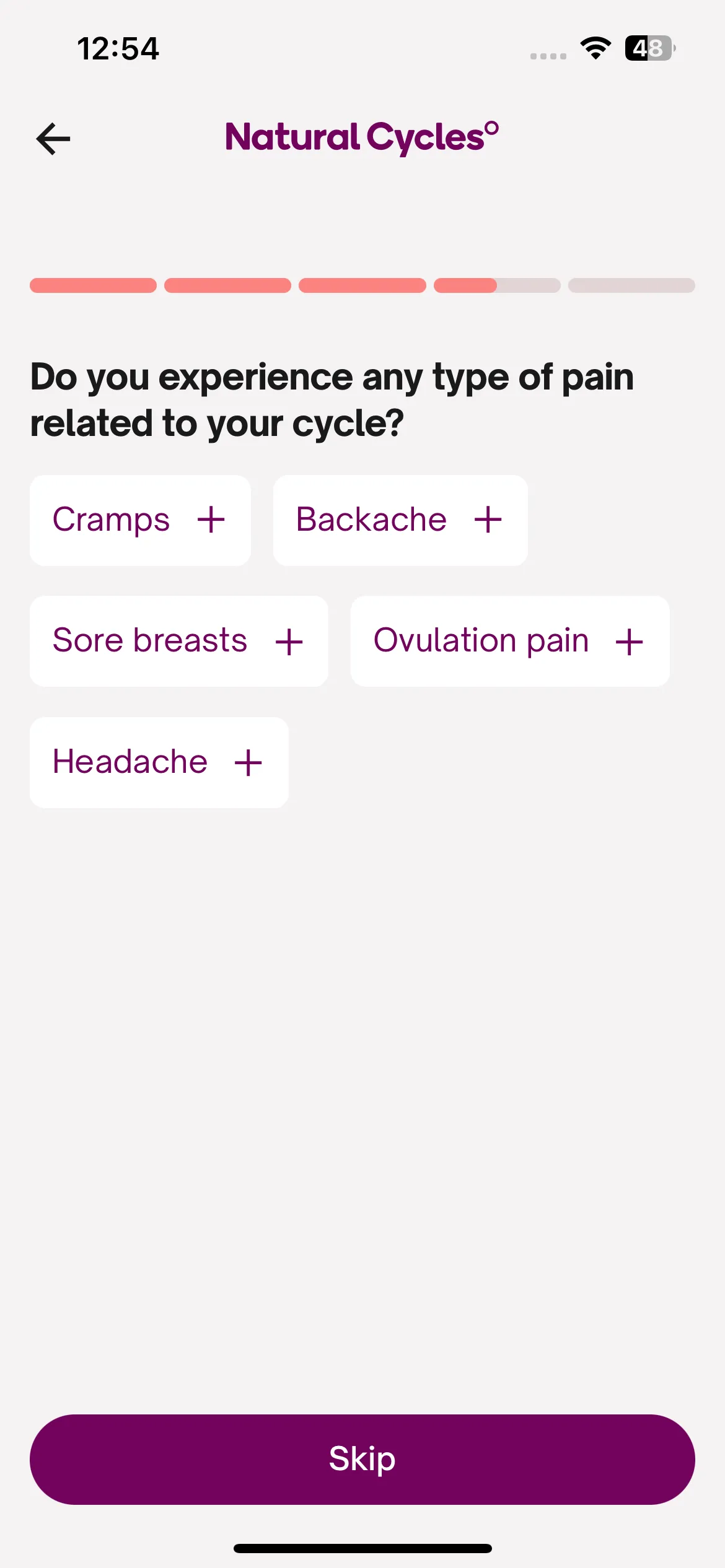Pick Ovulation pain

pos(510,641)
